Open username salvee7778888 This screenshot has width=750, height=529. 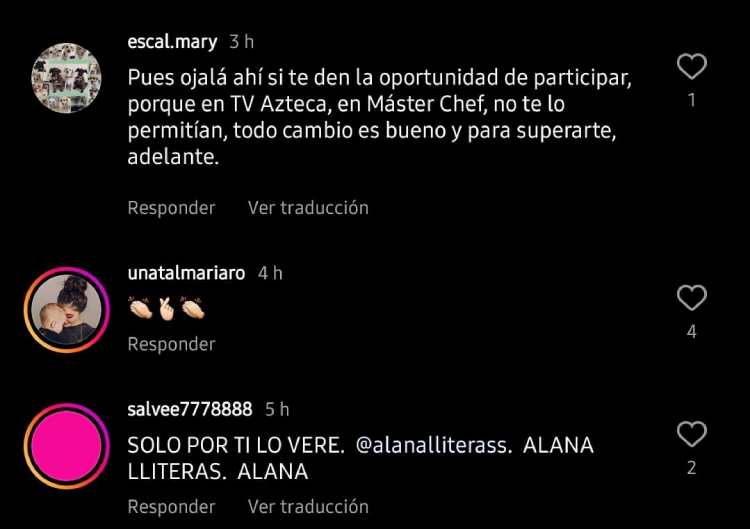[190, 409]
